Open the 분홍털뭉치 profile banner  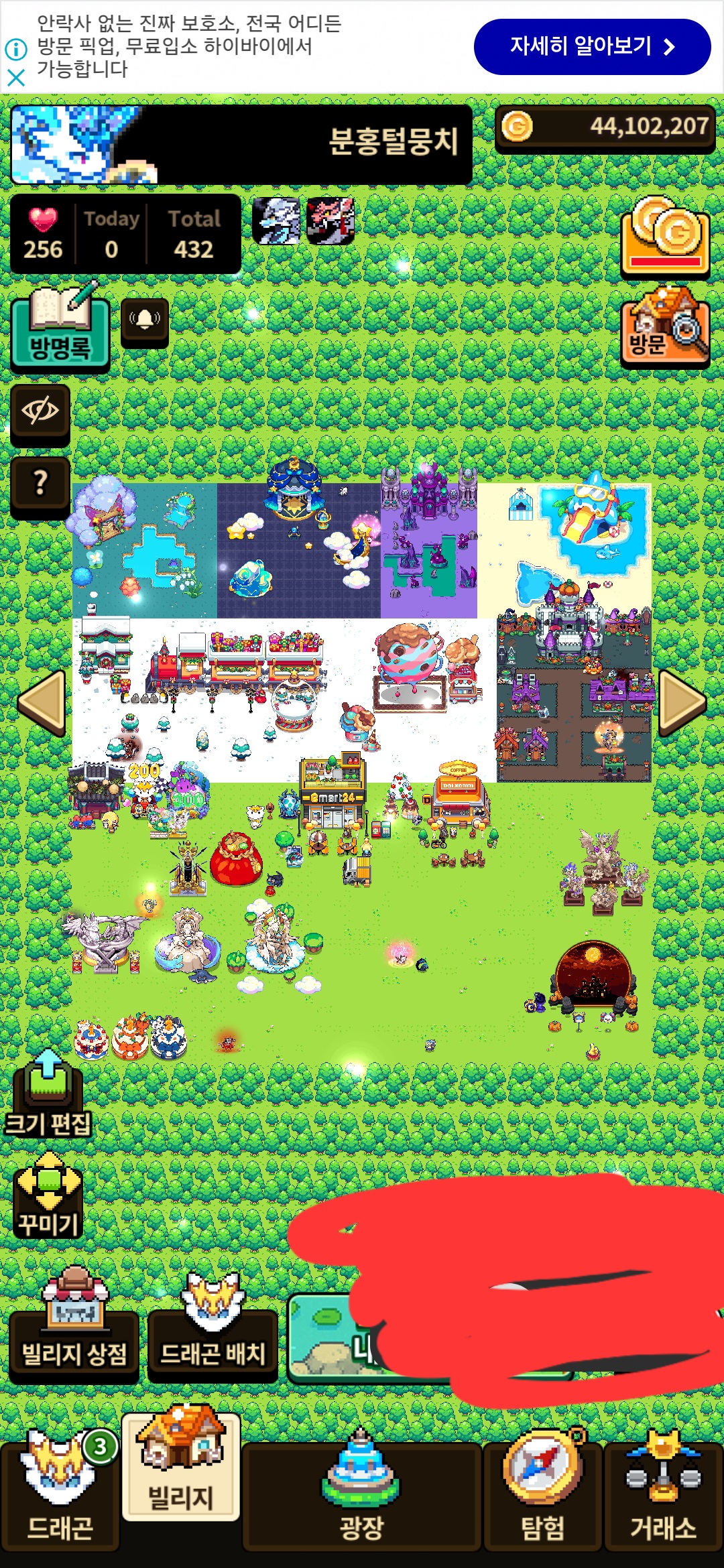[x=241, y=144]
